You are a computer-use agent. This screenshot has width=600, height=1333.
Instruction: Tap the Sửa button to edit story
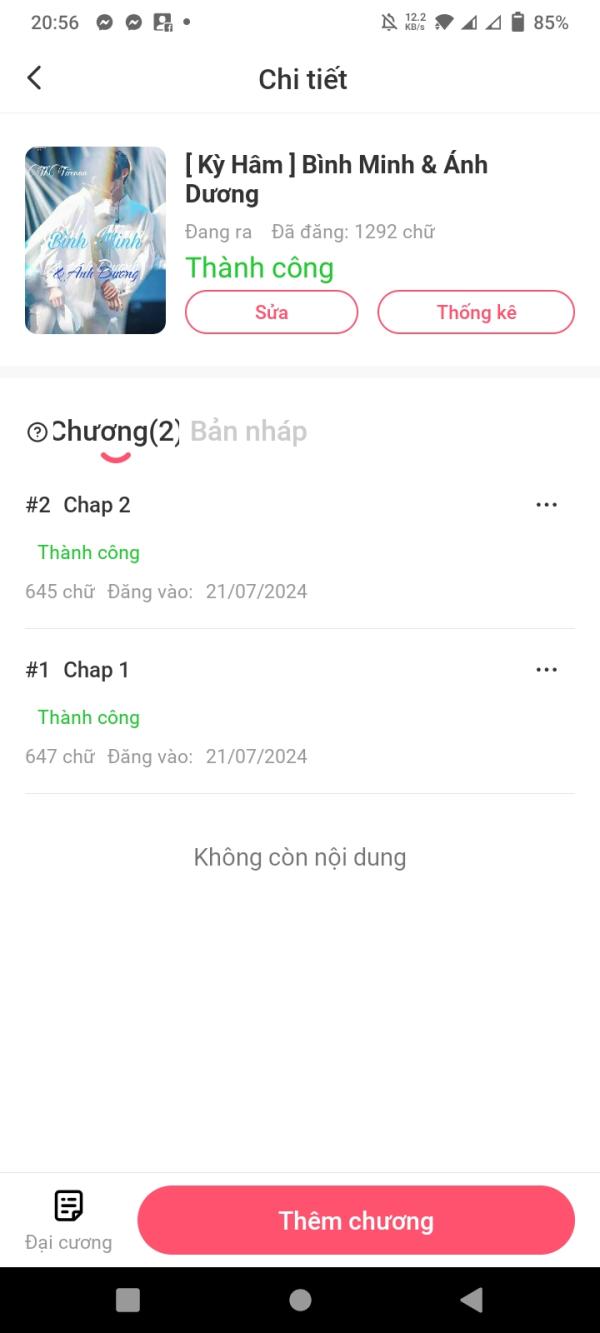point(271,312)
